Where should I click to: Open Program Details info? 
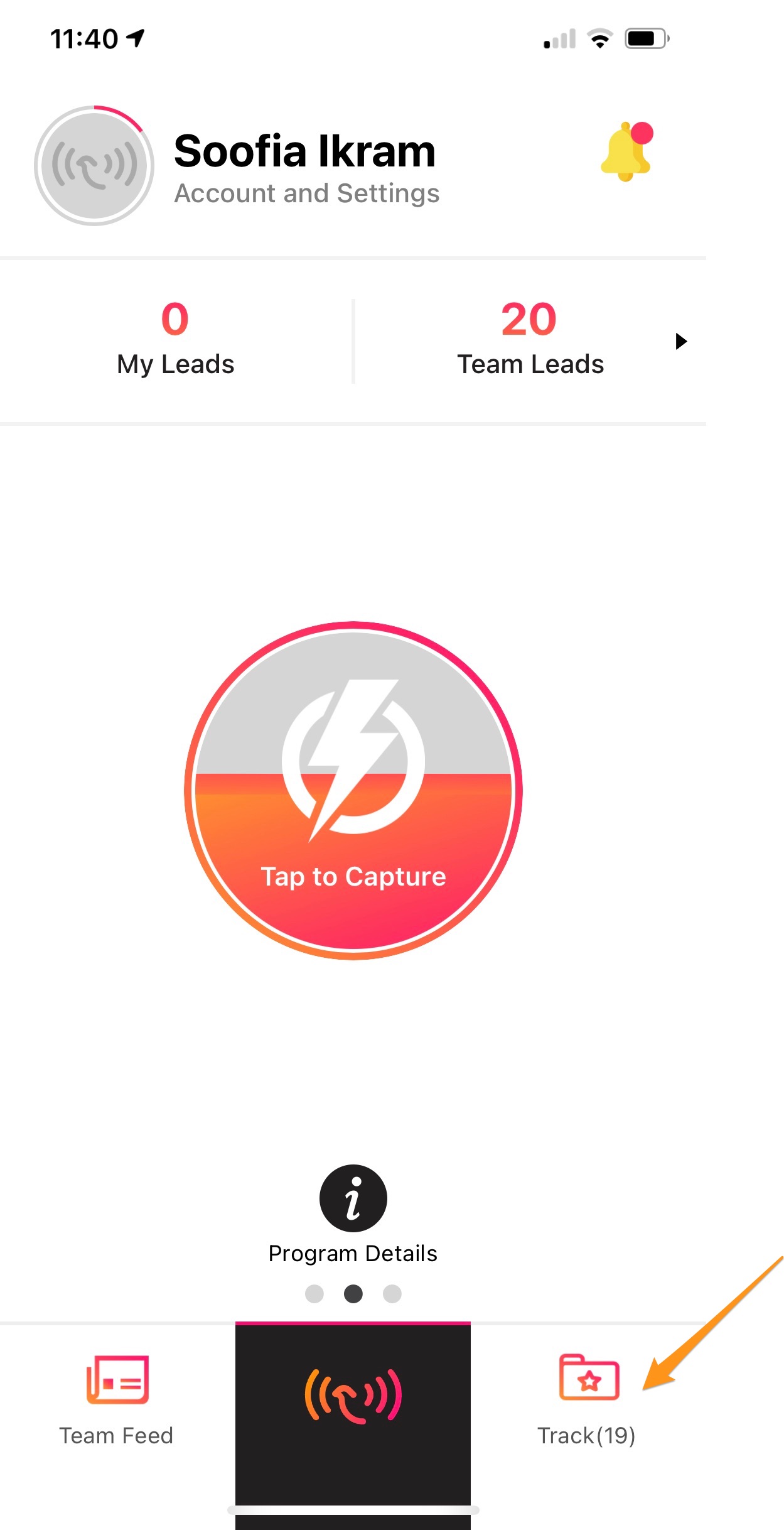coord(353,1214)
